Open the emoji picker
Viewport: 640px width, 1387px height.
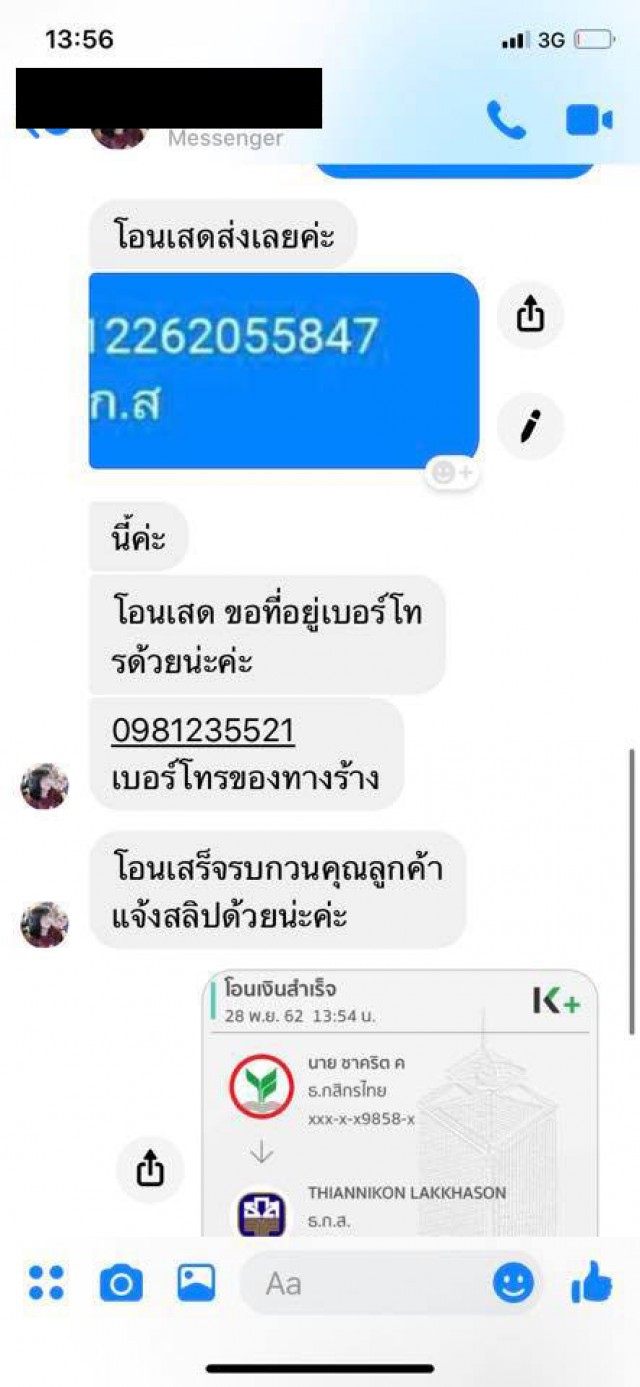[513, 1283]
